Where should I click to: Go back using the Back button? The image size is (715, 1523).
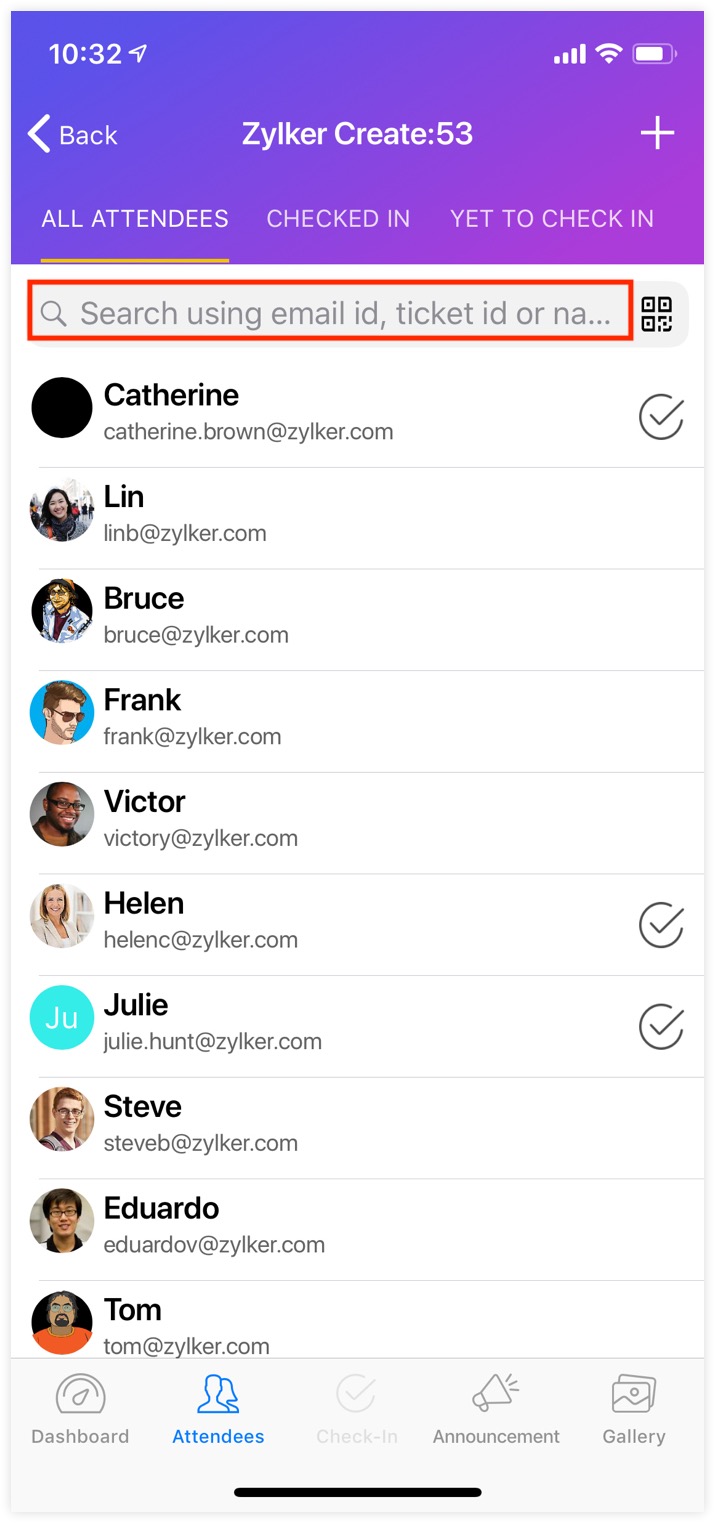pos(73,135)
